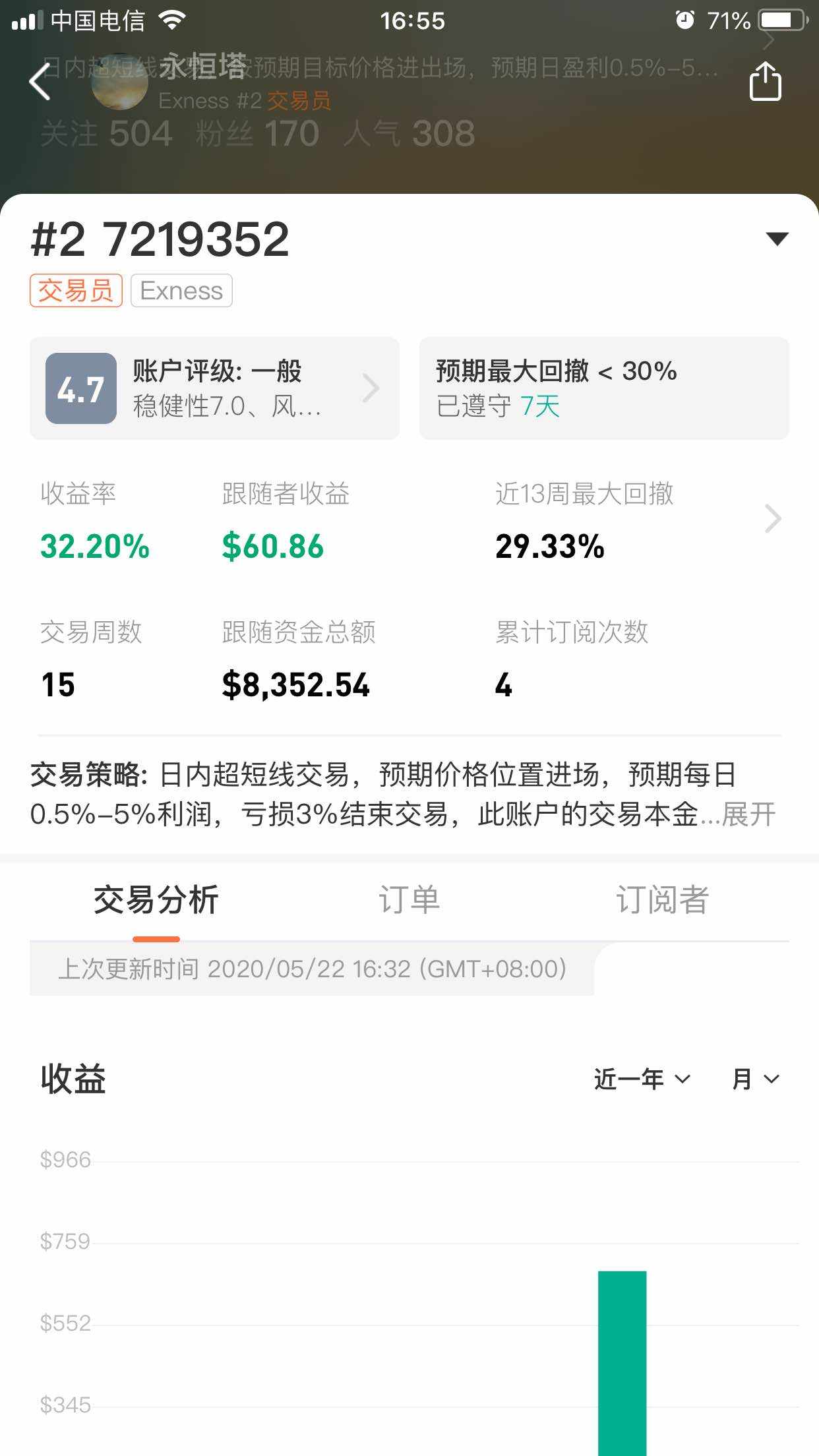The image size is (819, 1456).
Task: Expand the trading strategy description
Action: [748, 815]
